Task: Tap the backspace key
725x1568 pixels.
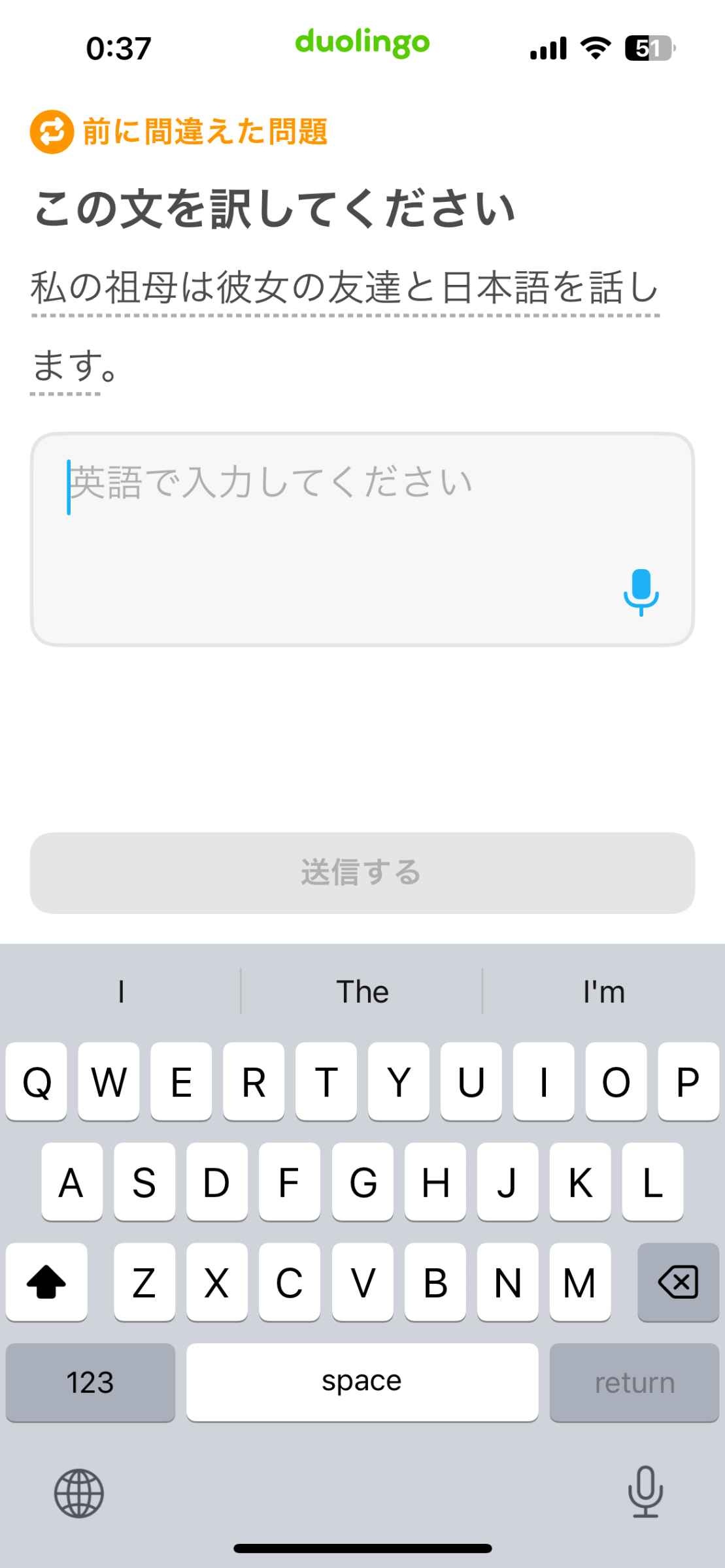Action: [678, 1282]
